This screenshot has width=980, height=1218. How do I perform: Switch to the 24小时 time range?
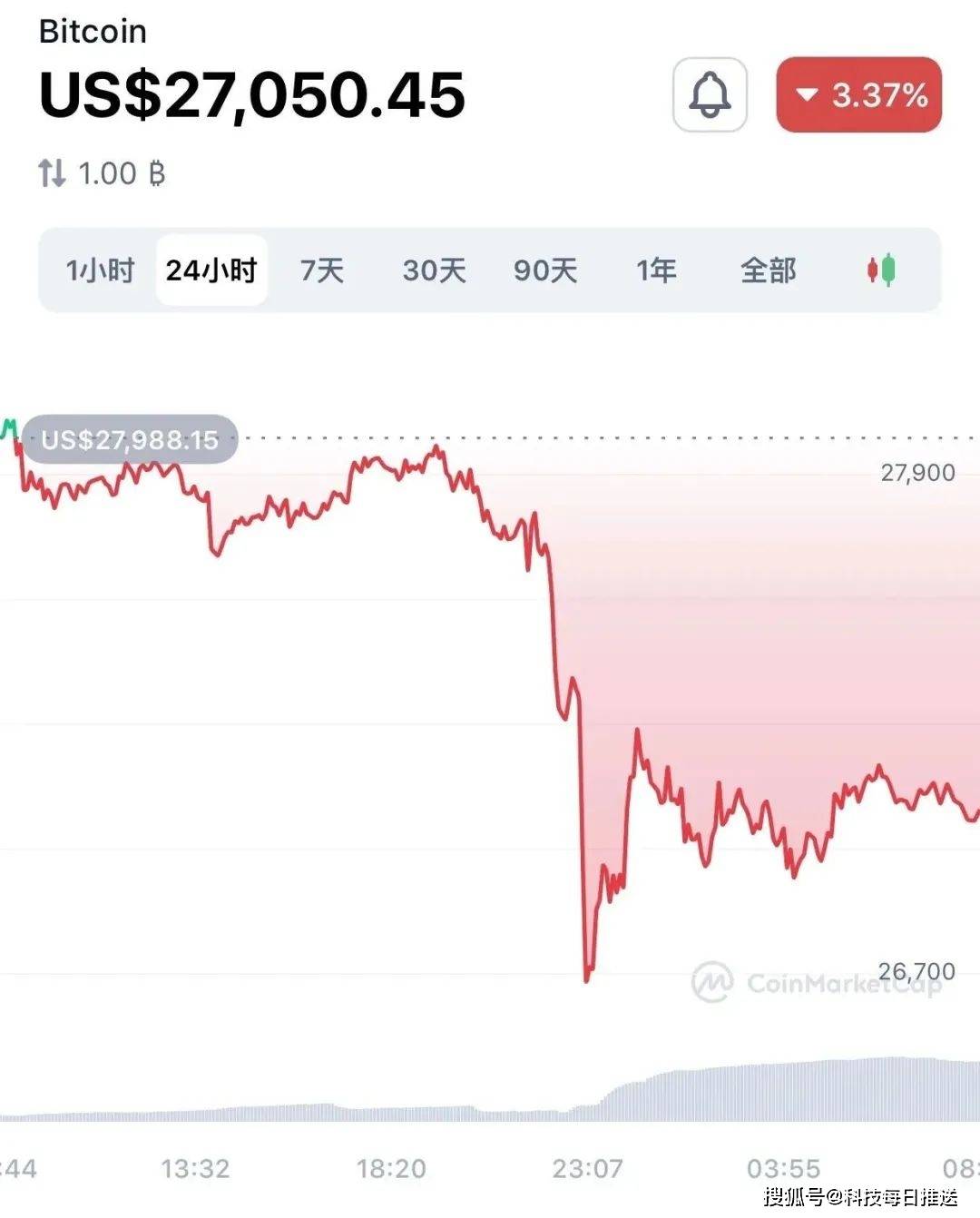tap(211, 270)
